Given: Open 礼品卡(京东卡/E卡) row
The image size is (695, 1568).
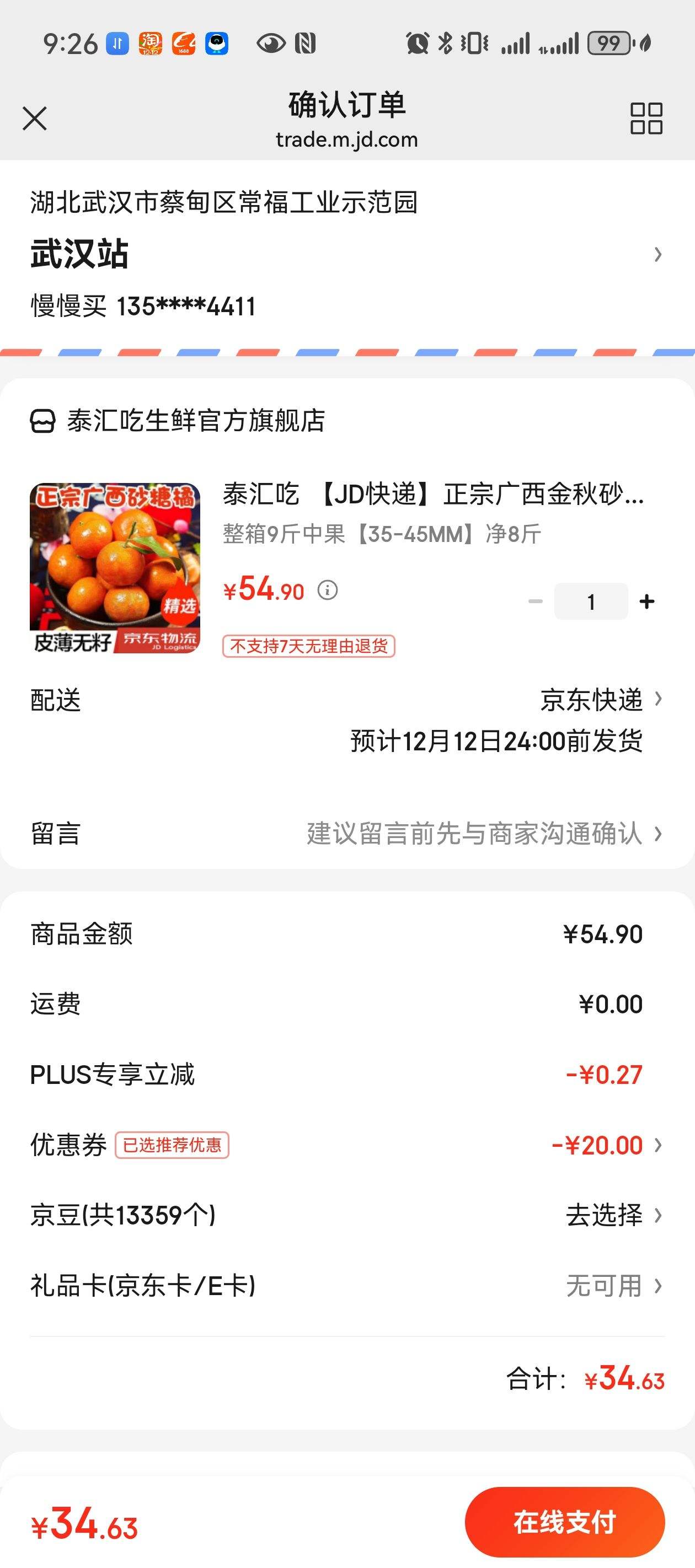Looking at the screenshot, I should (347, 1286).
